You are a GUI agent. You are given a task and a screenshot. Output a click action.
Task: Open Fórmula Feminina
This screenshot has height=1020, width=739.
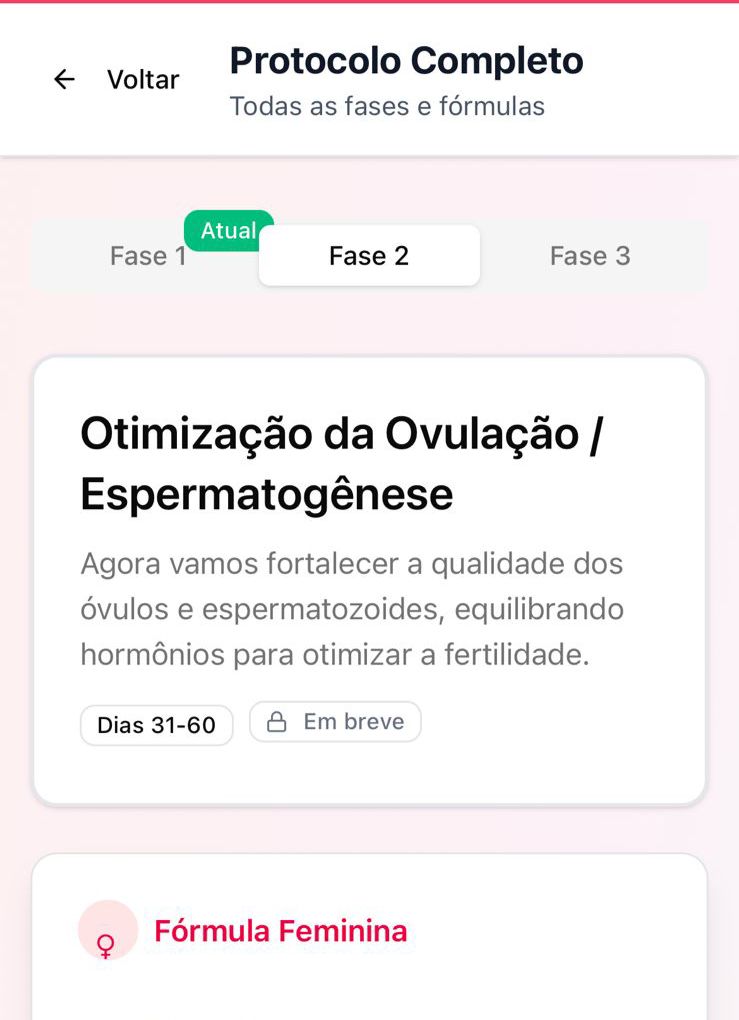click(x=280, y=930)
